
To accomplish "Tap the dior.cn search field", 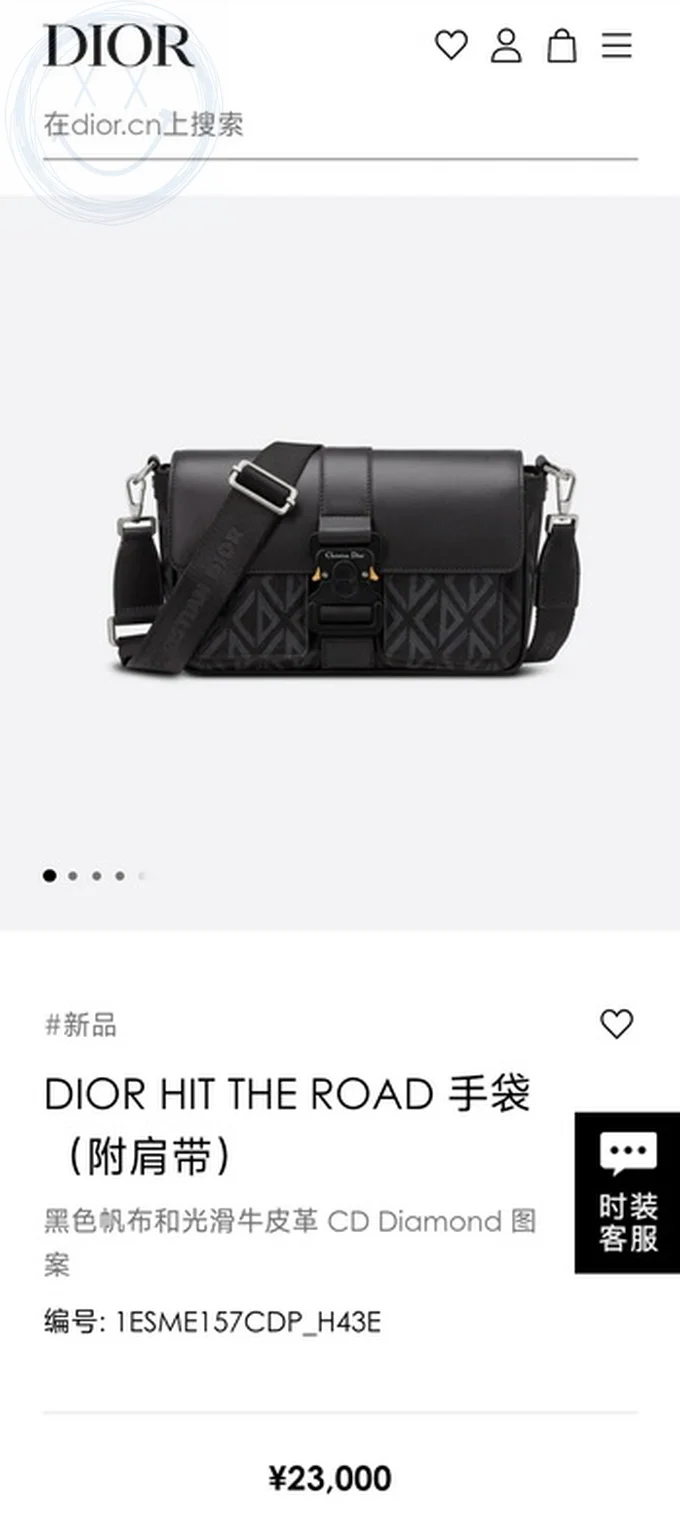I will 340,125.
